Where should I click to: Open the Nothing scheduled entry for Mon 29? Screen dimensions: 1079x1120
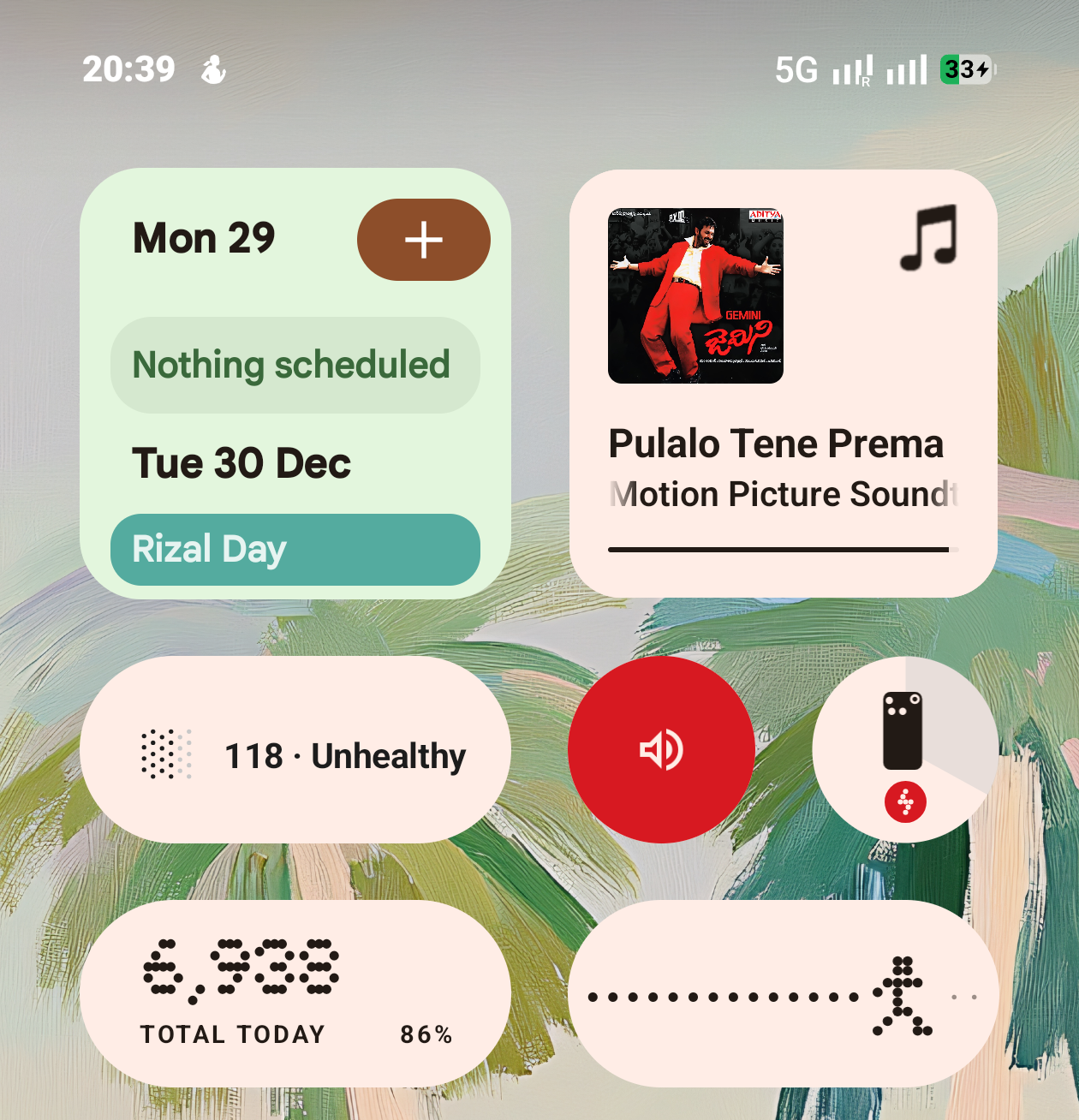tap(295, 366)
